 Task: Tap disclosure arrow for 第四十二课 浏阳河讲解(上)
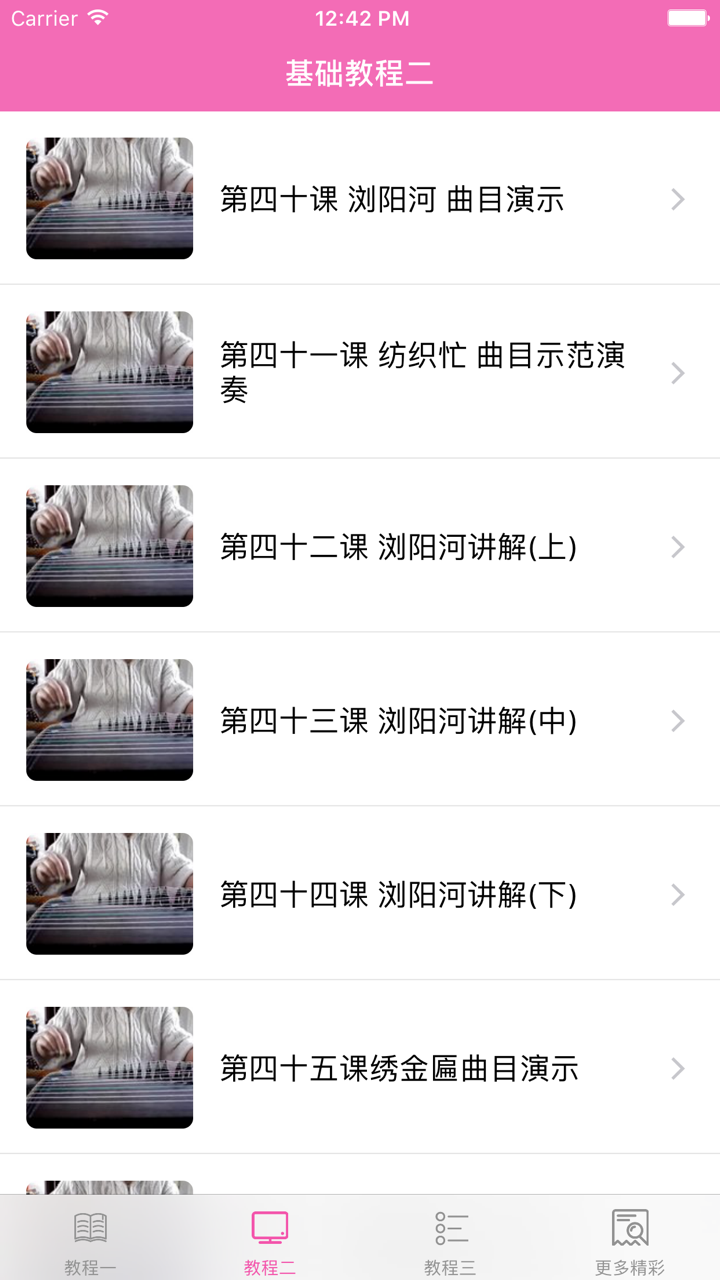click(676, 546)
